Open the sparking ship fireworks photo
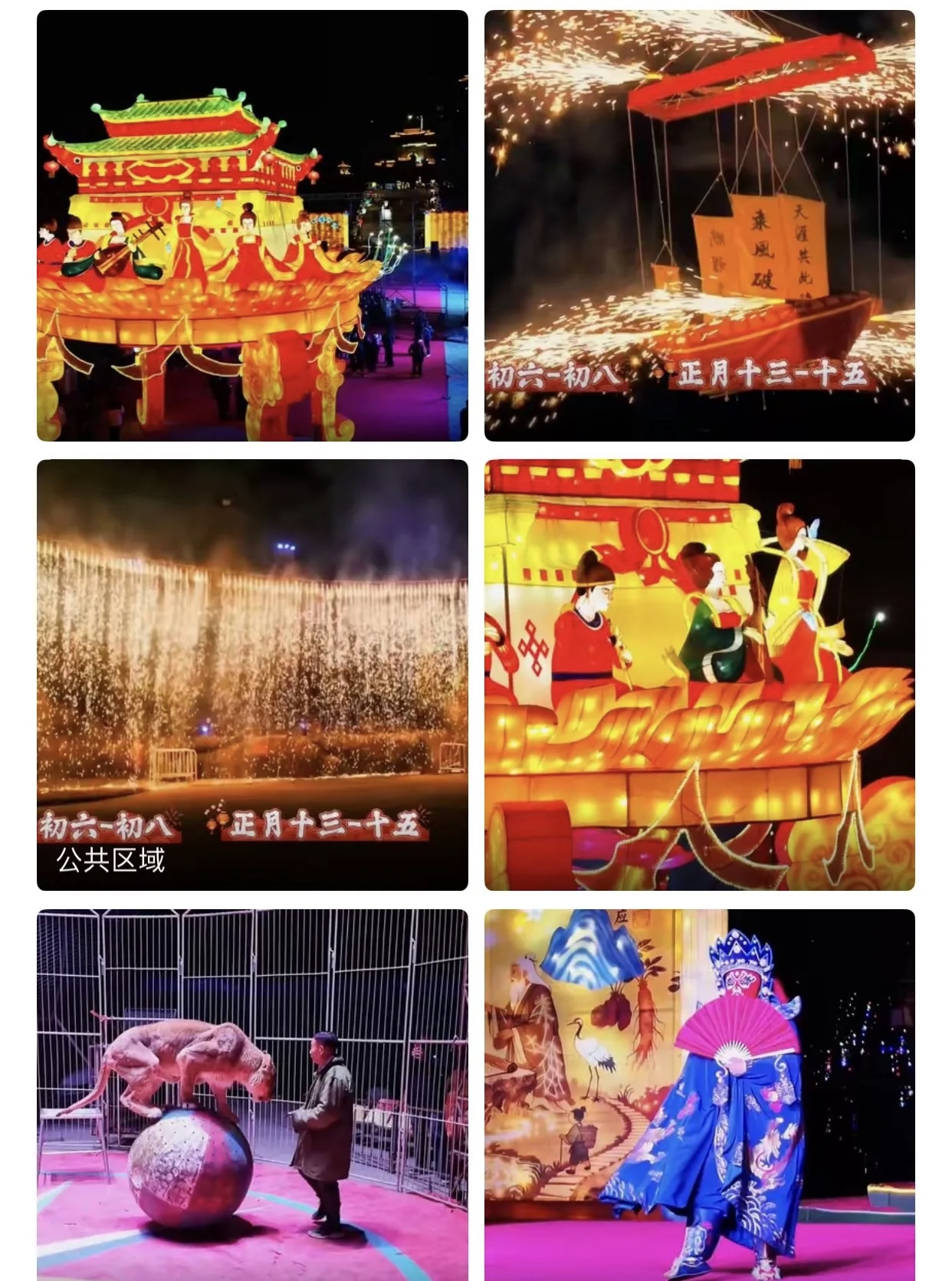The height and width of the screenshot is (1281, 952). [x=699, y=225]
